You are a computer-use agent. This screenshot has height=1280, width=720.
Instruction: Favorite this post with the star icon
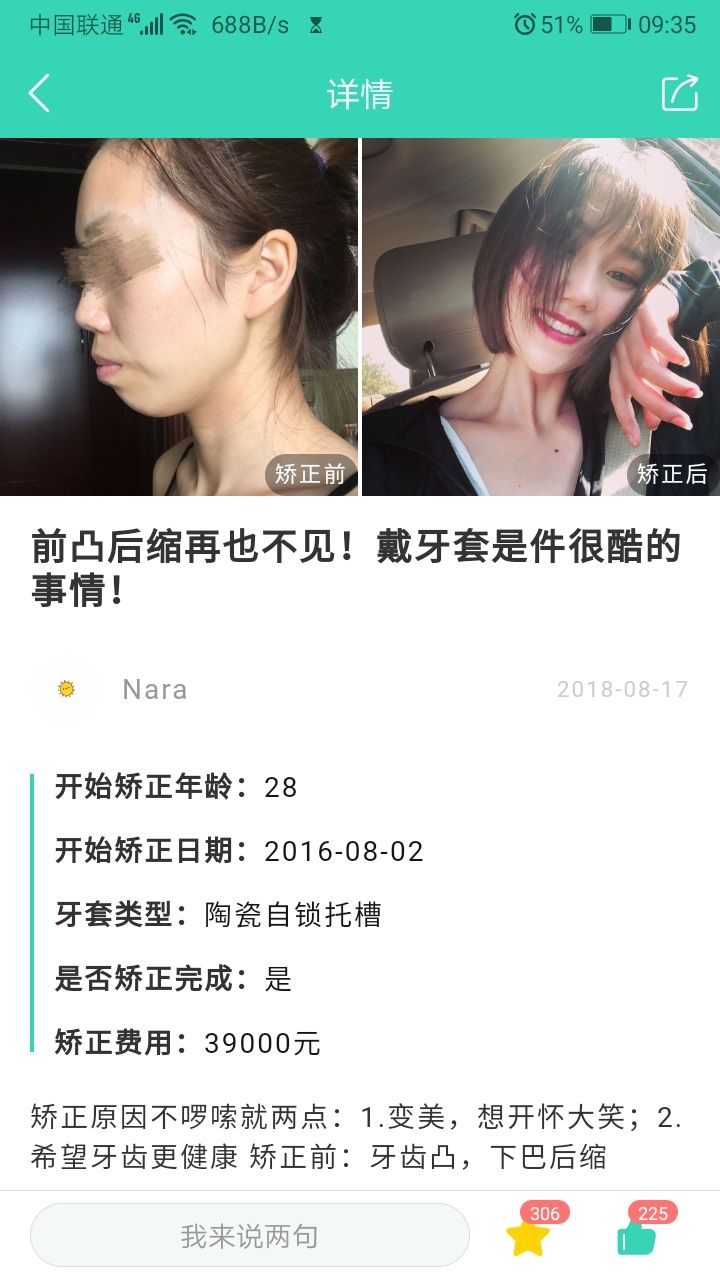point(528,1237)
